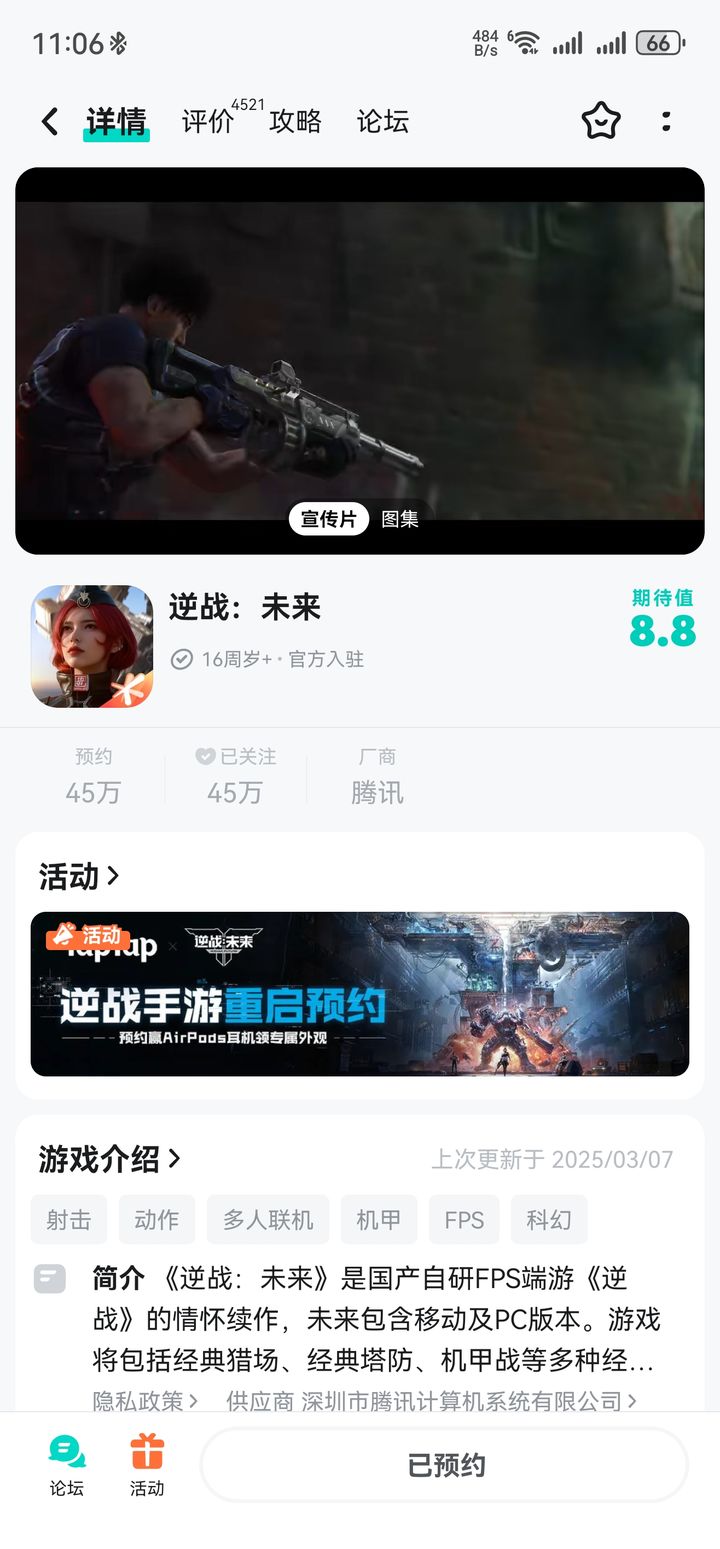
Task: Click the star to favorite the game
Action: 600,121
